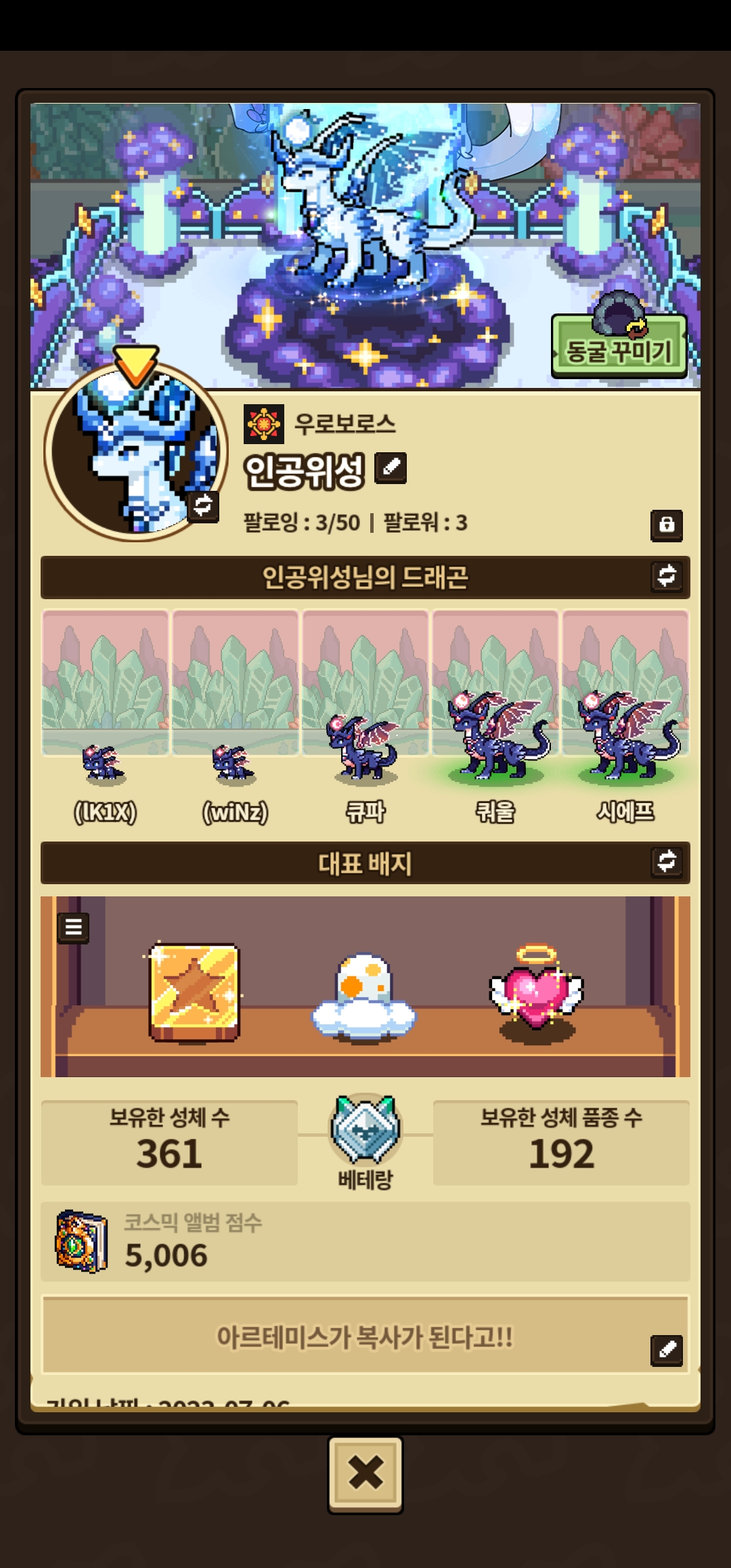
Task: Select the (IK1X) baby dragon
Action: tap(105, 718)
